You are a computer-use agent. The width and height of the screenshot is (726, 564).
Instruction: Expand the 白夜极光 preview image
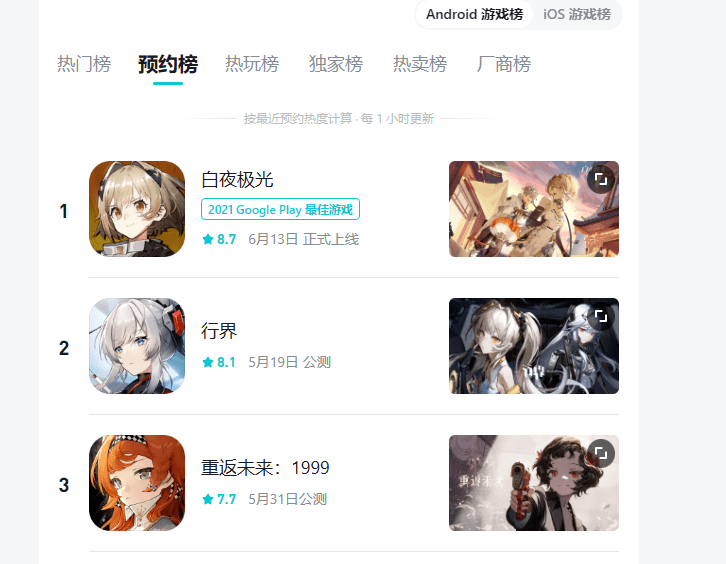click(601, 179)
